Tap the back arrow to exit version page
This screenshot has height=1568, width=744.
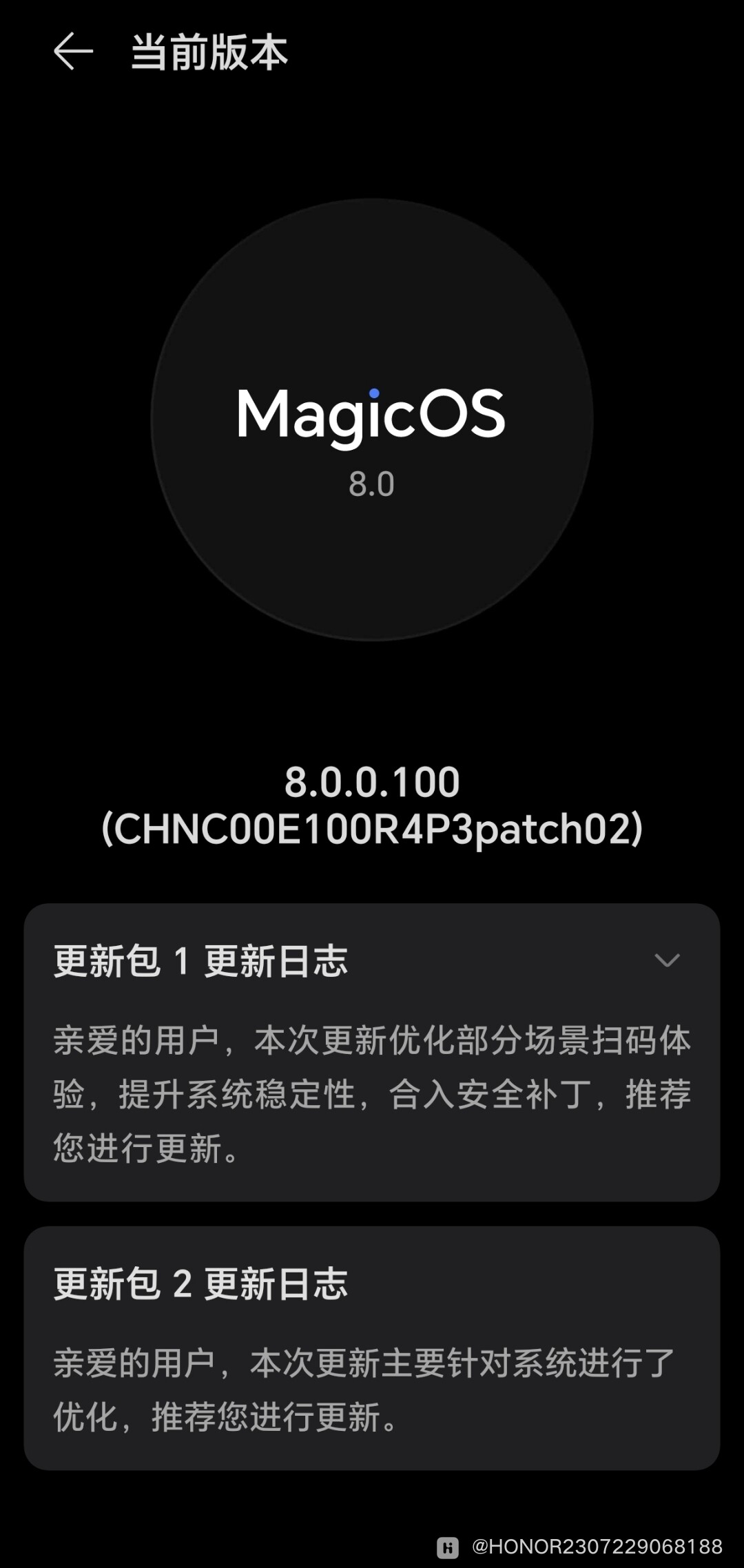[74, 52]
